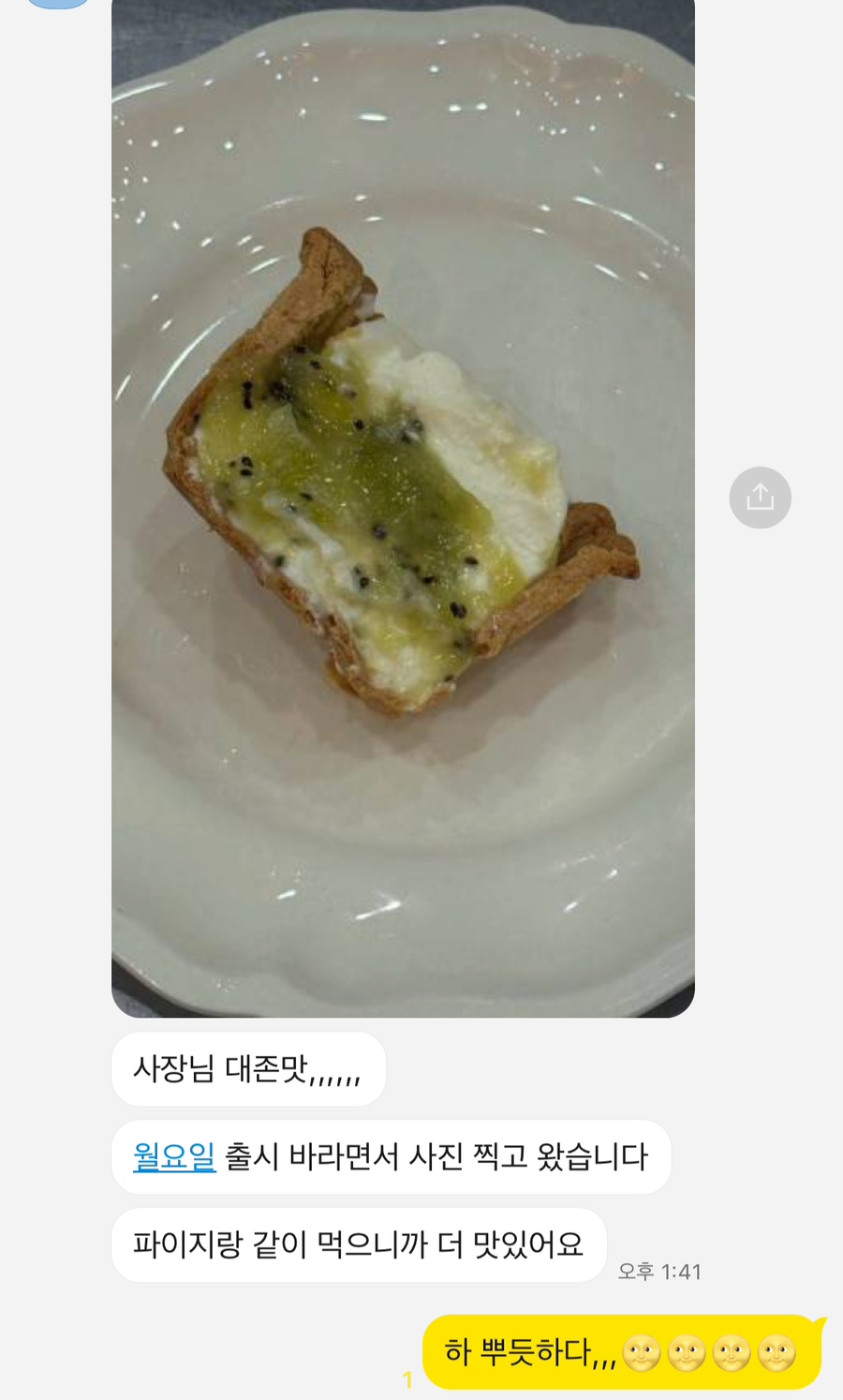
Task: Open the kiwi tart photo in the chat
Action: (403, 506)
